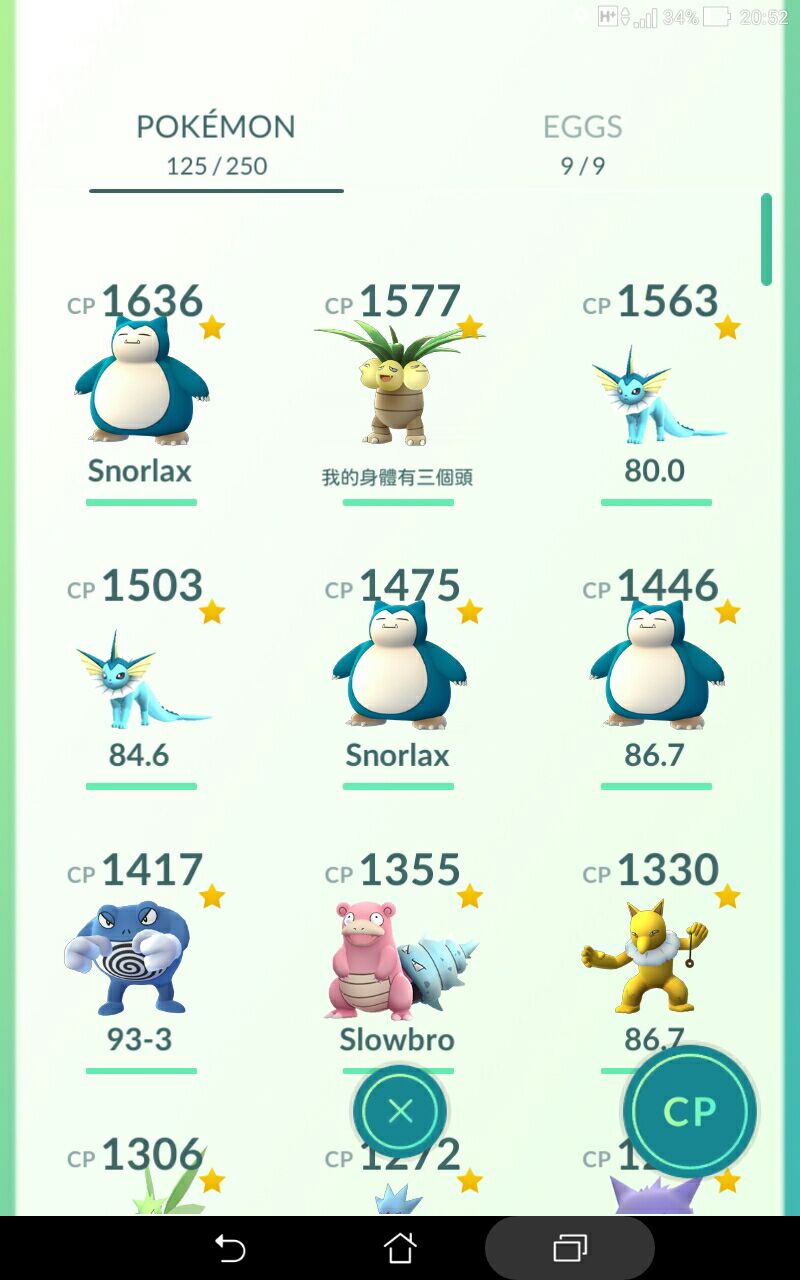800x1280 pixels.
Task: Open the CP 1446 Snorlax
Action: point(656,676)
